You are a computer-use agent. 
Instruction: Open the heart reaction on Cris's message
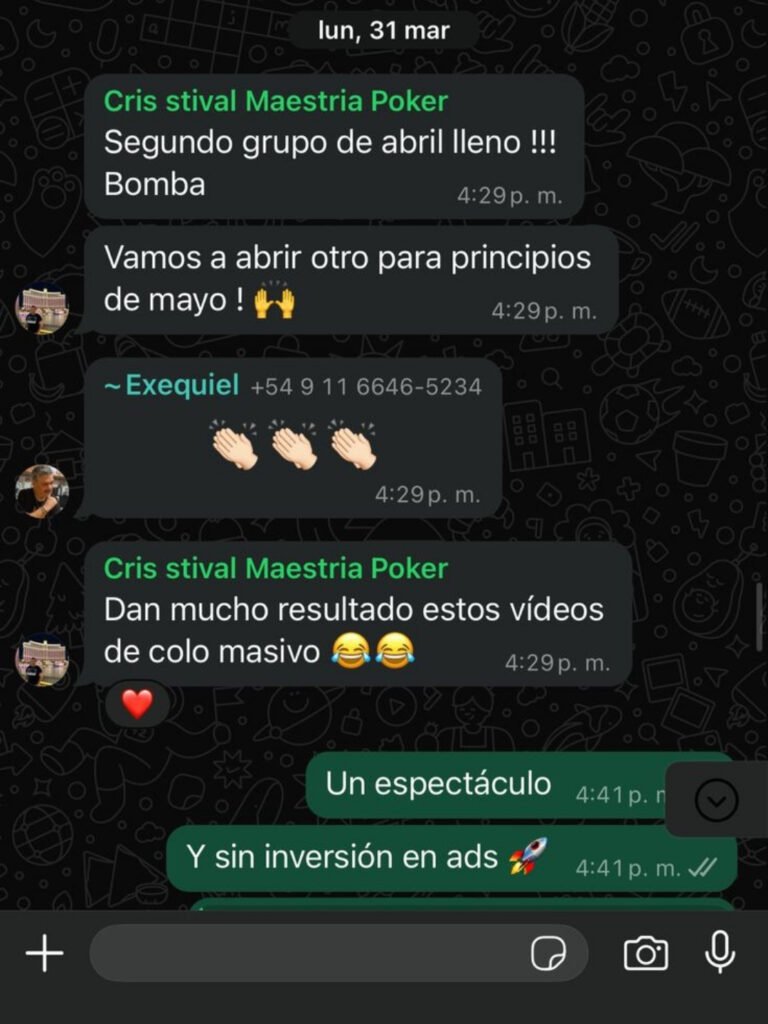pos(137,704)
